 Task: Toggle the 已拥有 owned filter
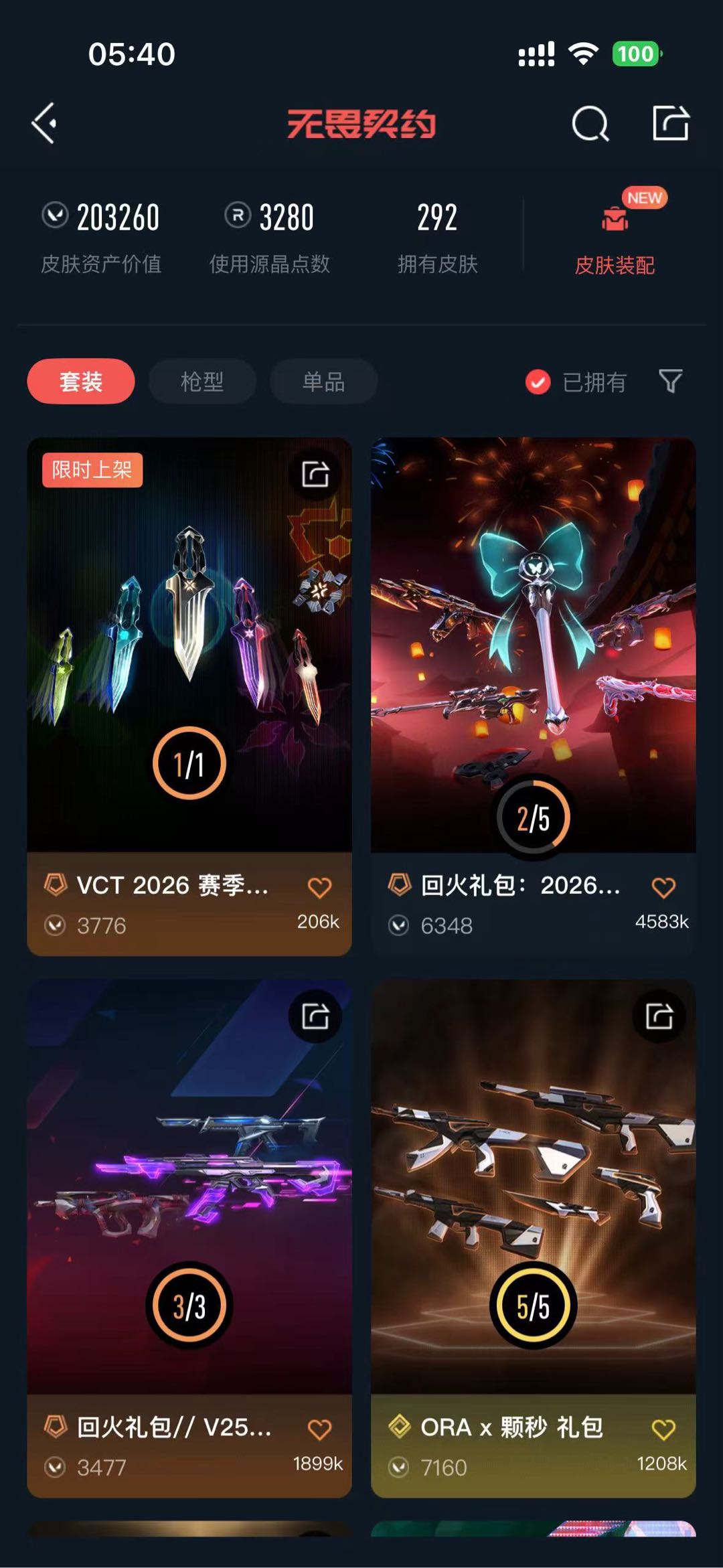click(576, 382)
